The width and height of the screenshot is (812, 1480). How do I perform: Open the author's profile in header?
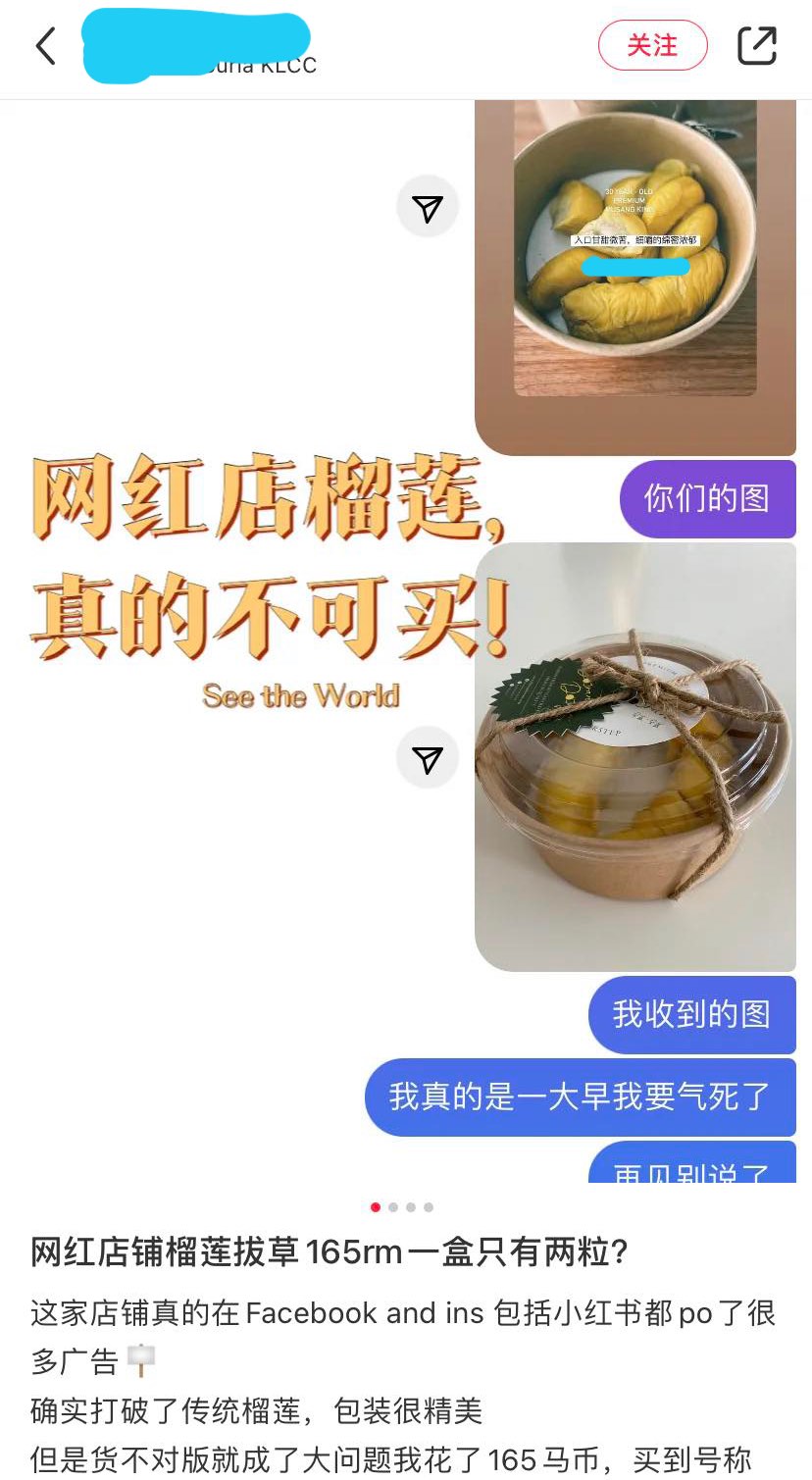199,47
